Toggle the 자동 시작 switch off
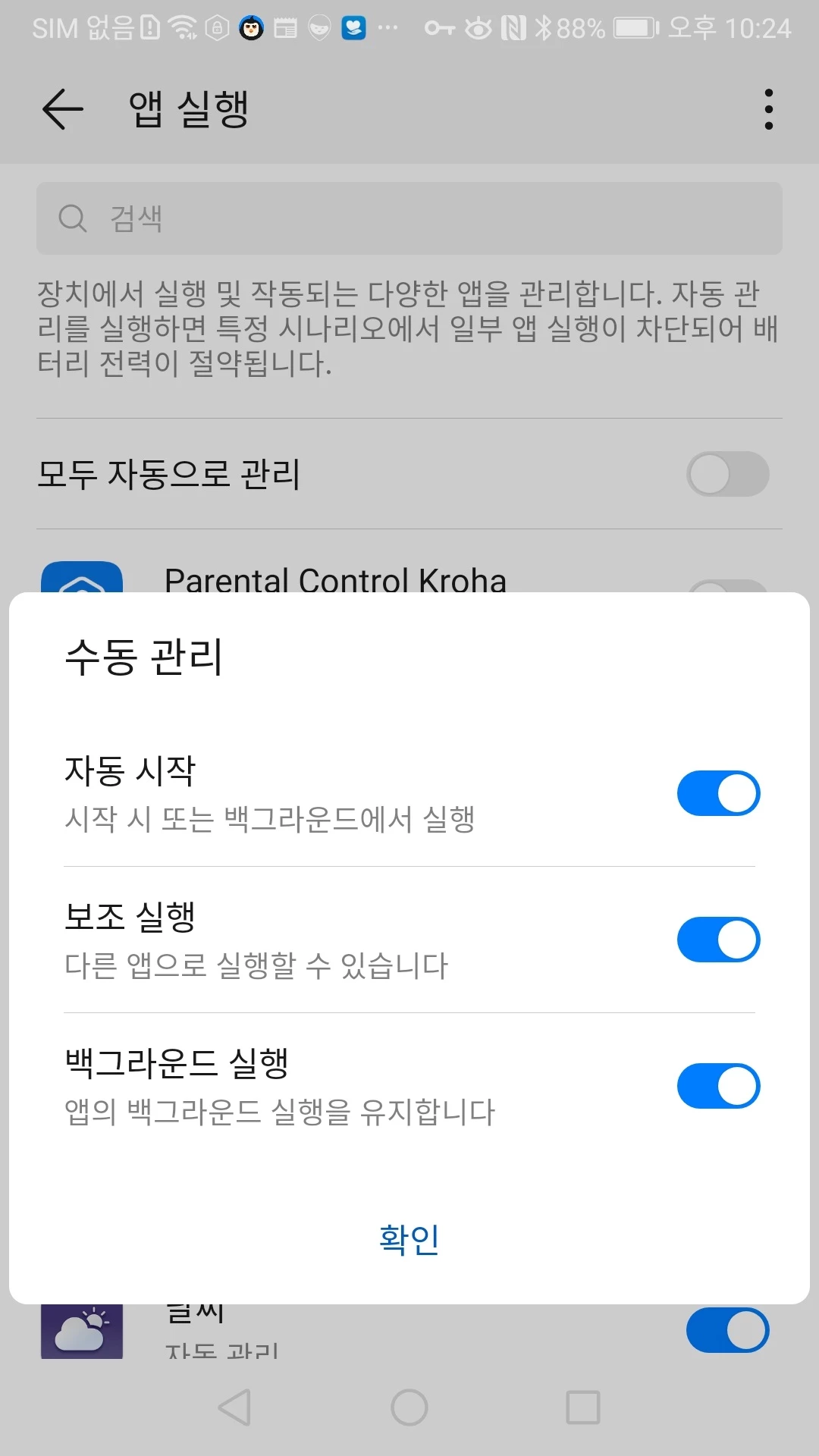 718,793
